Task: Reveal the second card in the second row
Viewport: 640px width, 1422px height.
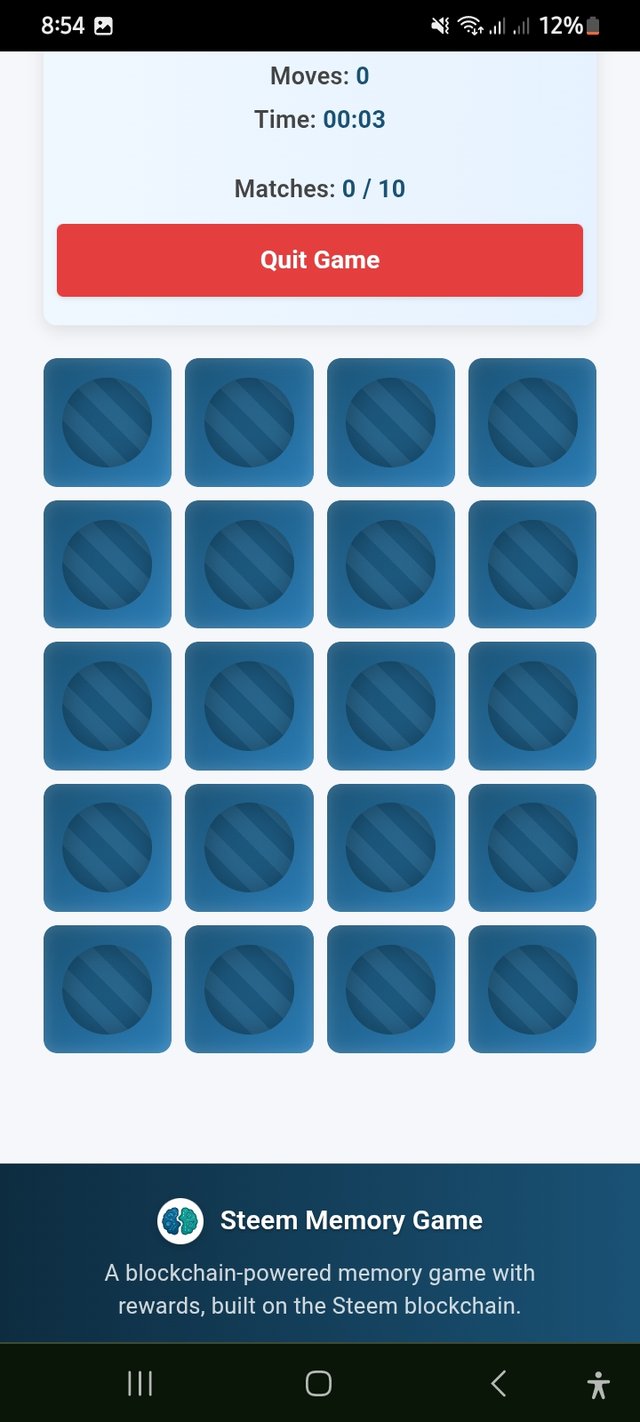Action: pos(249,564)
